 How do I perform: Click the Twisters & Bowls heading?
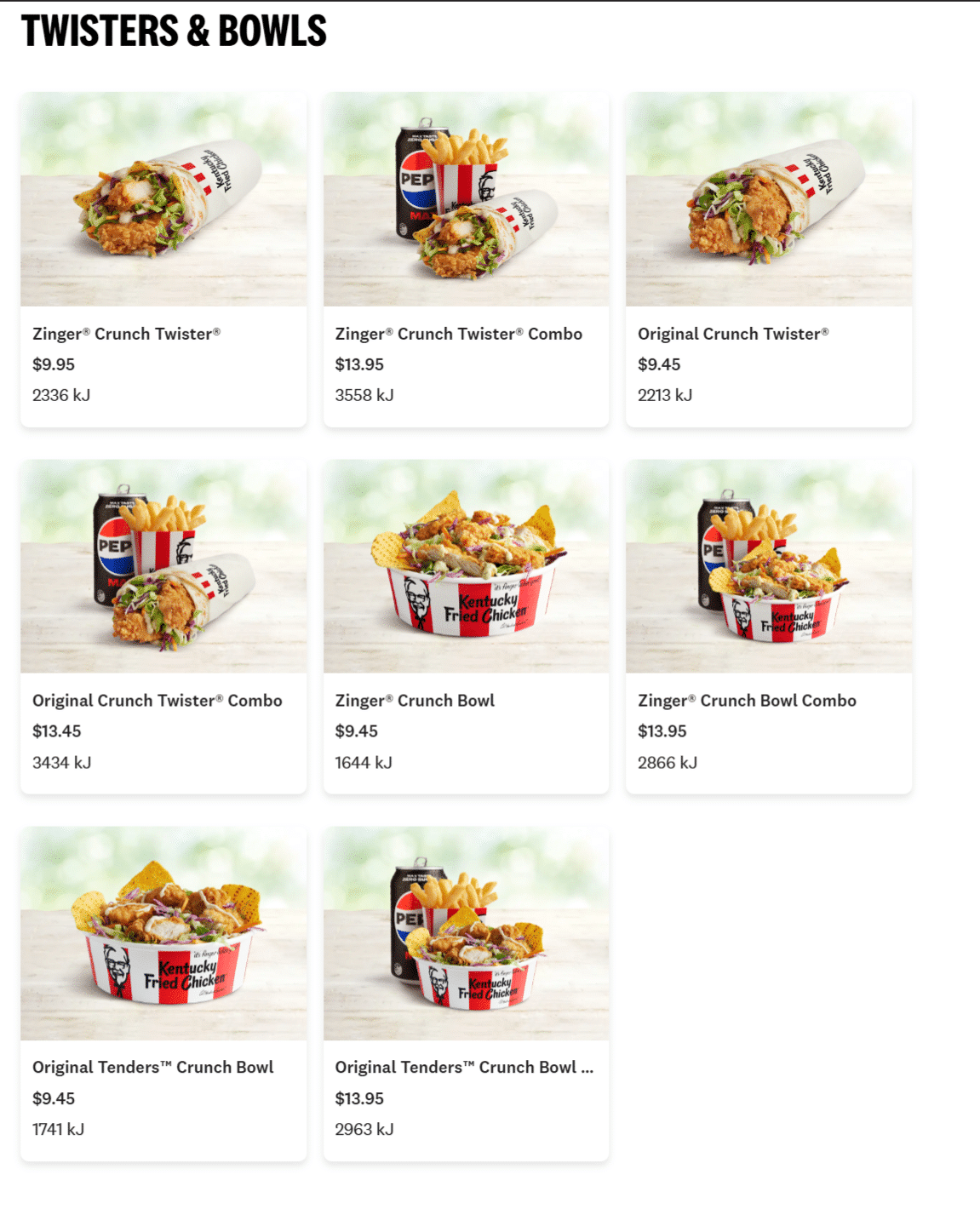[x=175, y=32]
